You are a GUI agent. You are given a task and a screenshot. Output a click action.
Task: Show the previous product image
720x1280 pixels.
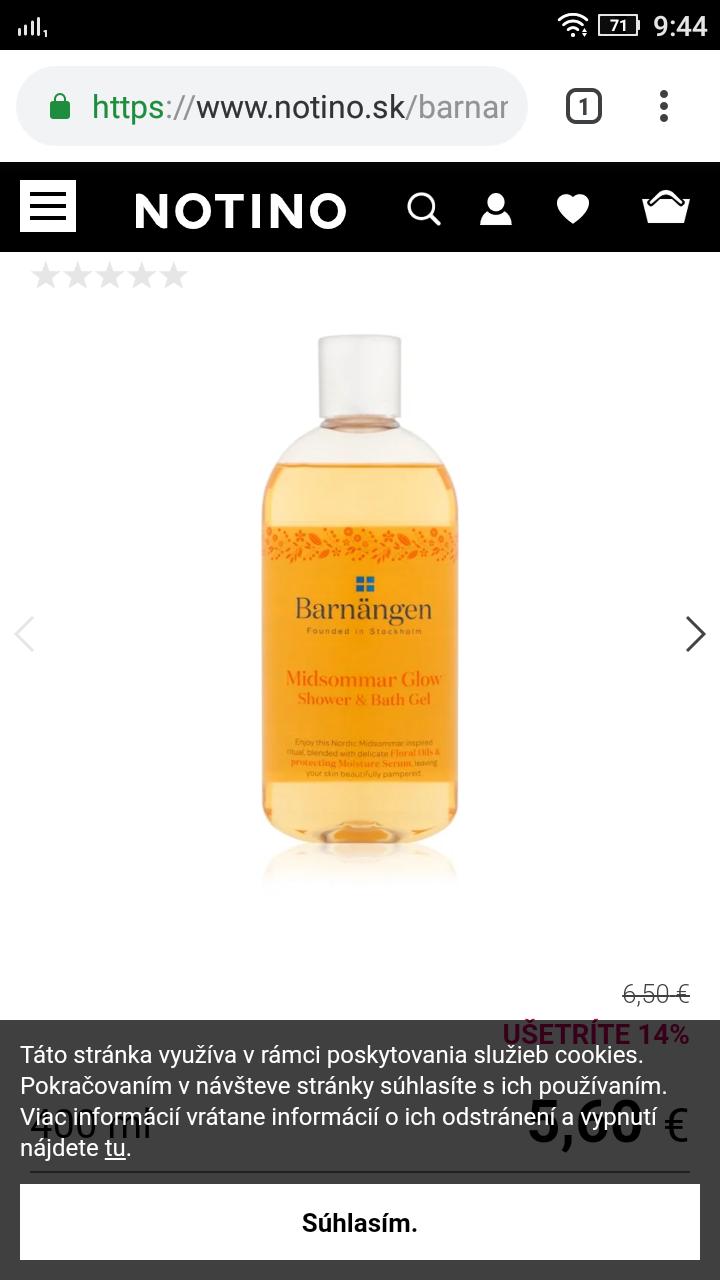25,634
